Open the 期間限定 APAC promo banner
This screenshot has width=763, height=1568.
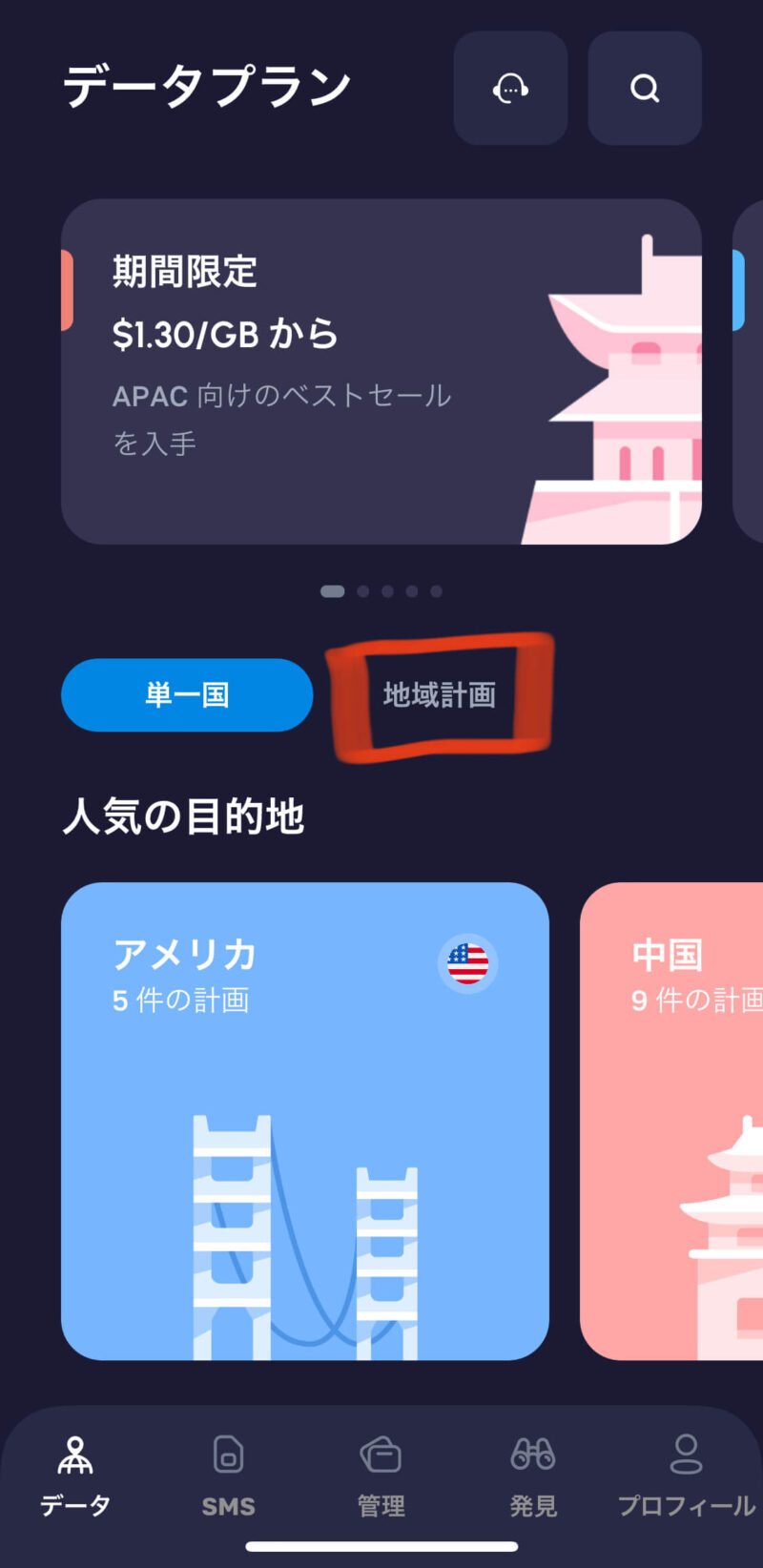coord(381,372)
